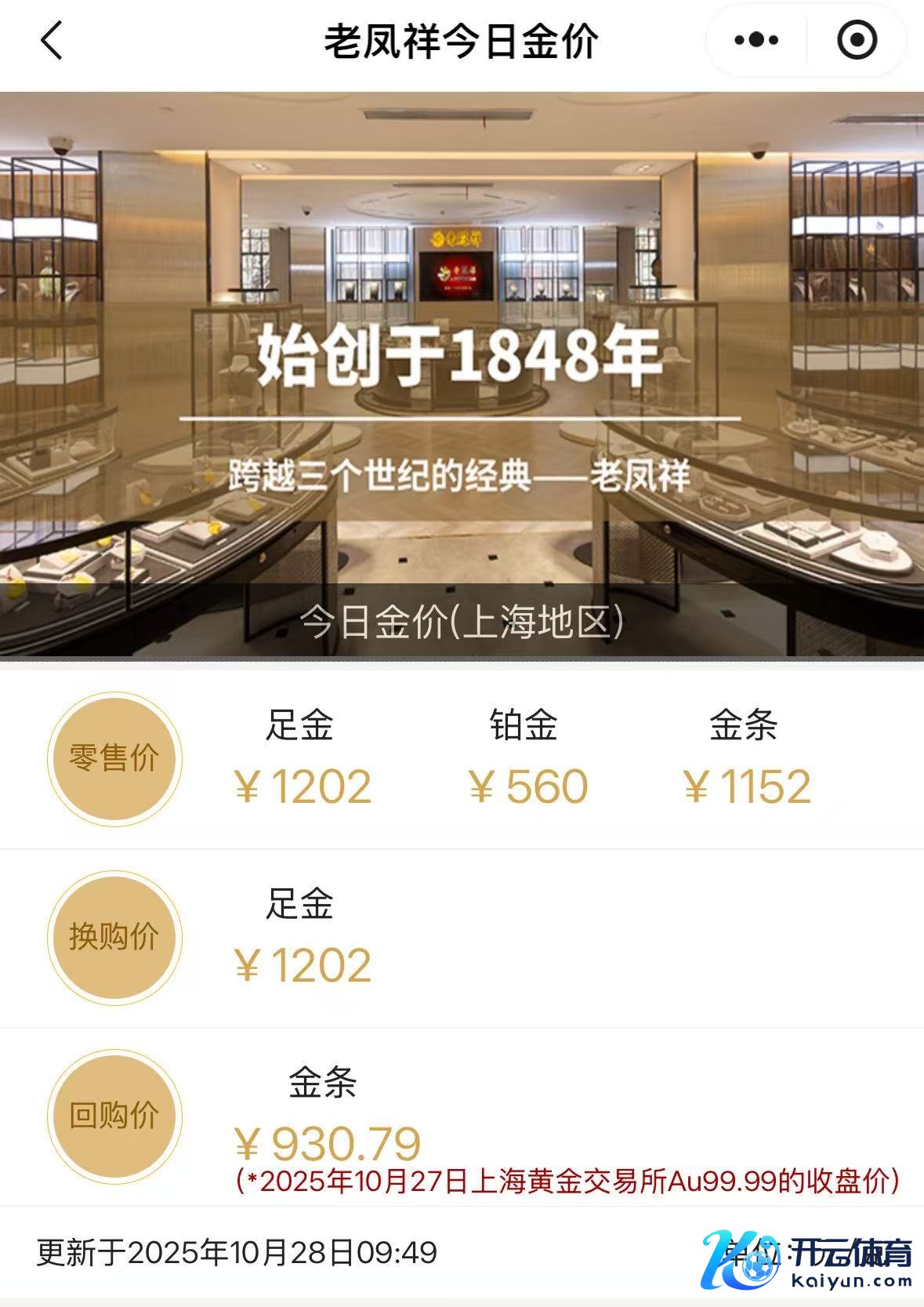This screenshot has height=1307, width=924.
Task: Close the mini program with the circle button
Action: [x=857, y=41]
